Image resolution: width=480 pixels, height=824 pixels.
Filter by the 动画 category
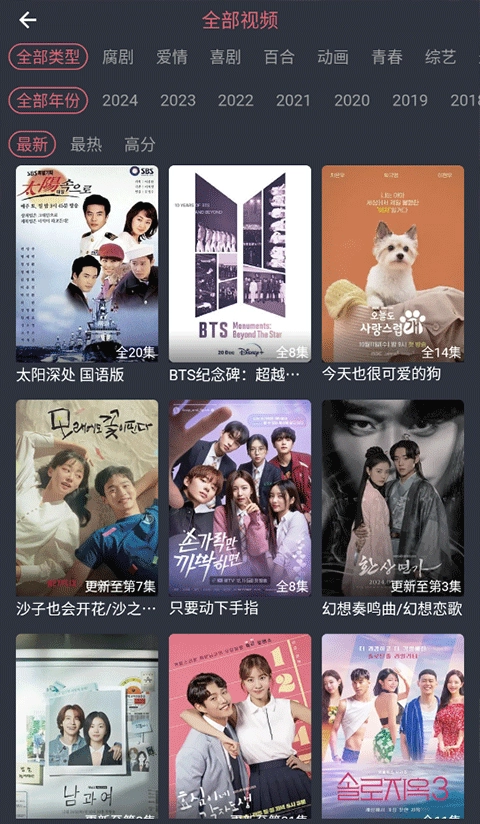coord(332,57)
